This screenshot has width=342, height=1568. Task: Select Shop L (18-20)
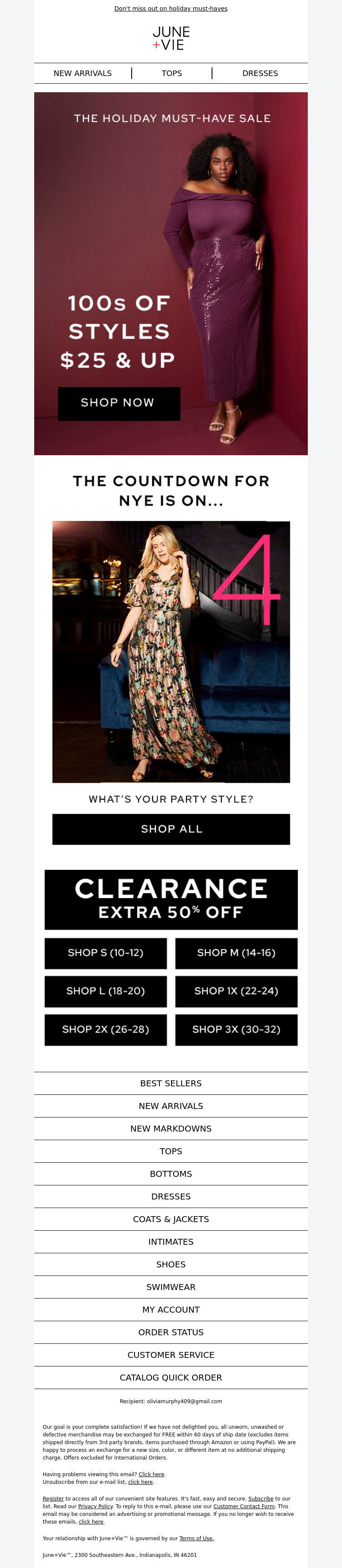coord(106,991)
